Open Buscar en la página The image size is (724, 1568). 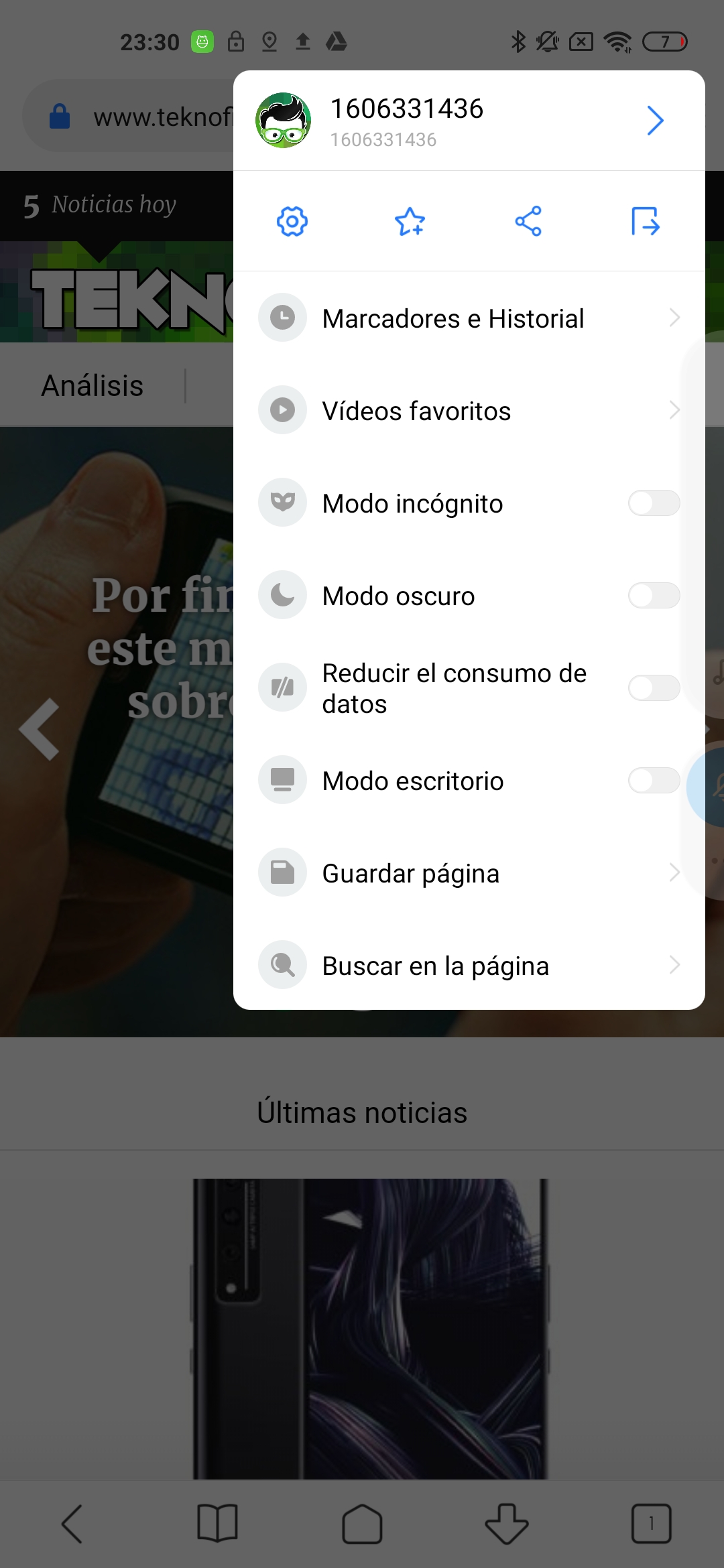[x=469, y=965]
